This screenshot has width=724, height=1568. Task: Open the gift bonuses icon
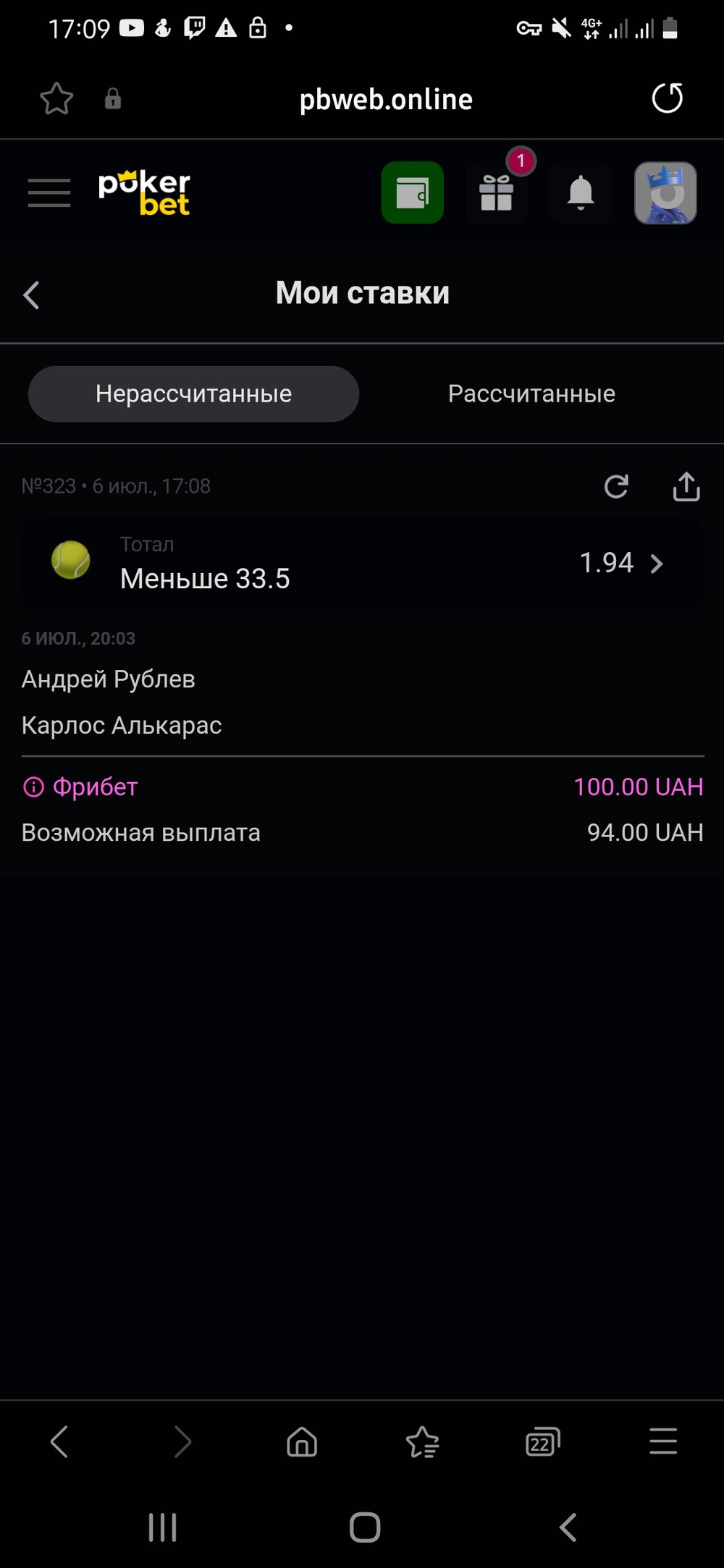coord(497,192)
